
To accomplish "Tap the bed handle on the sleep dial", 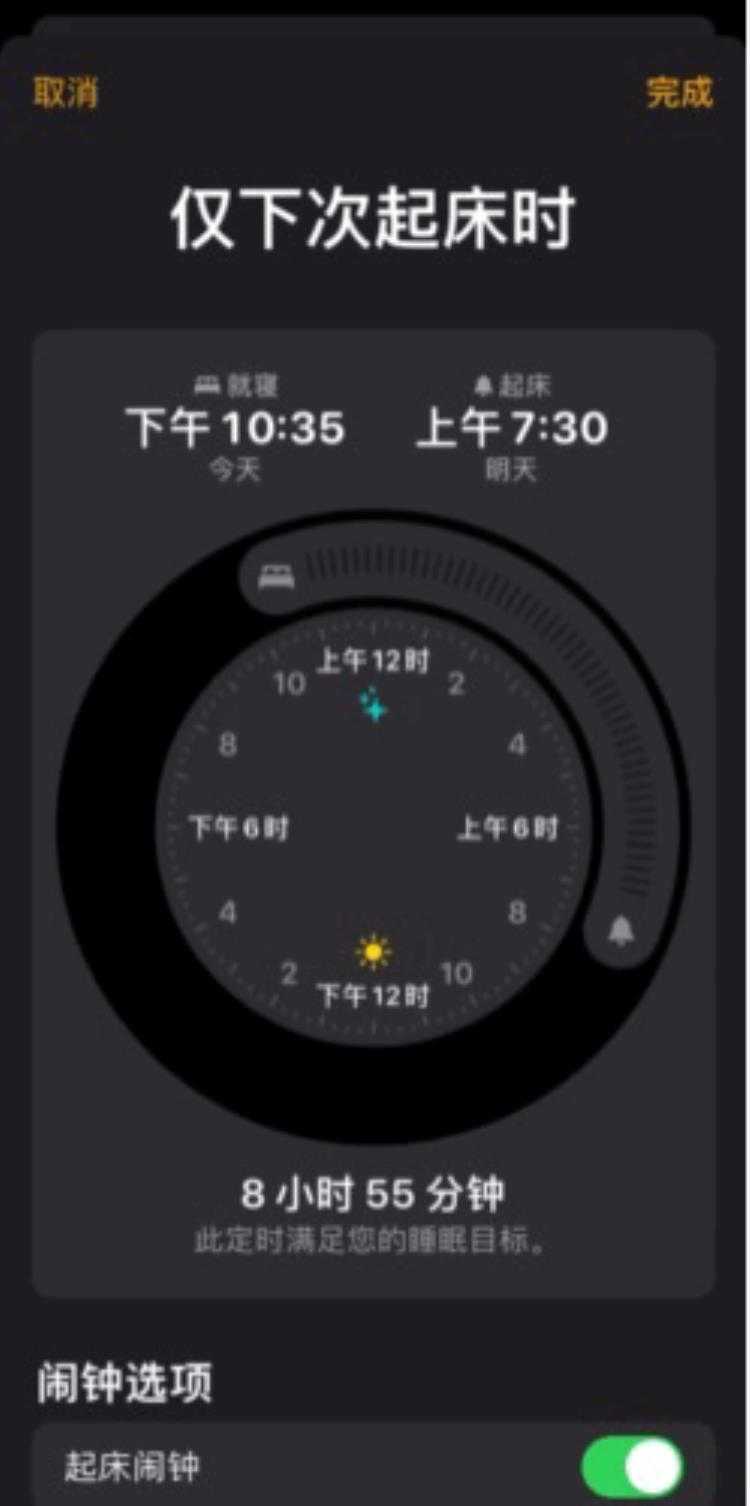I will pos(277,577).
